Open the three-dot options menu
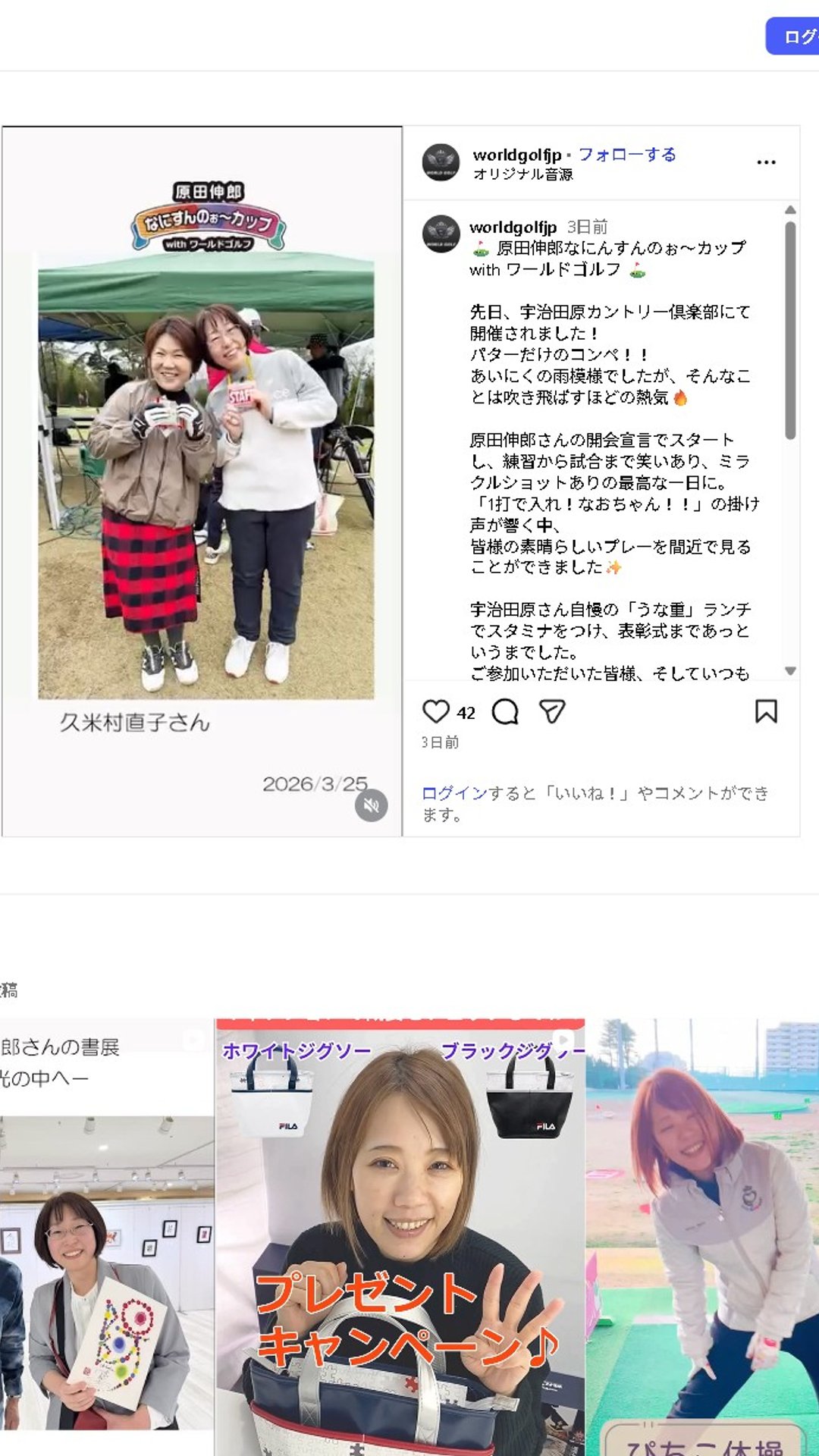This screenshot has width=819, height=1456. 767,161
